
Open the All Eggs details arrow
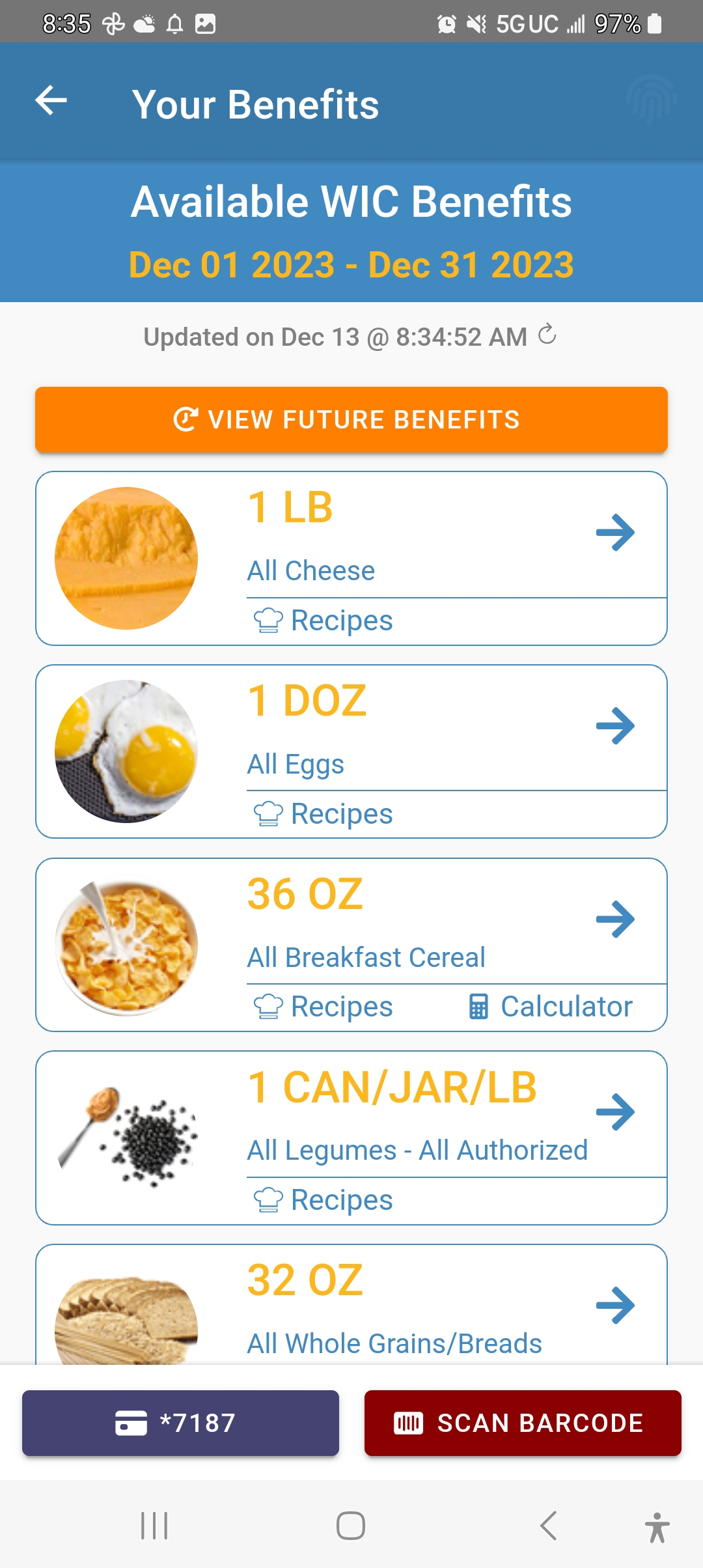click(x=615, y=726)
